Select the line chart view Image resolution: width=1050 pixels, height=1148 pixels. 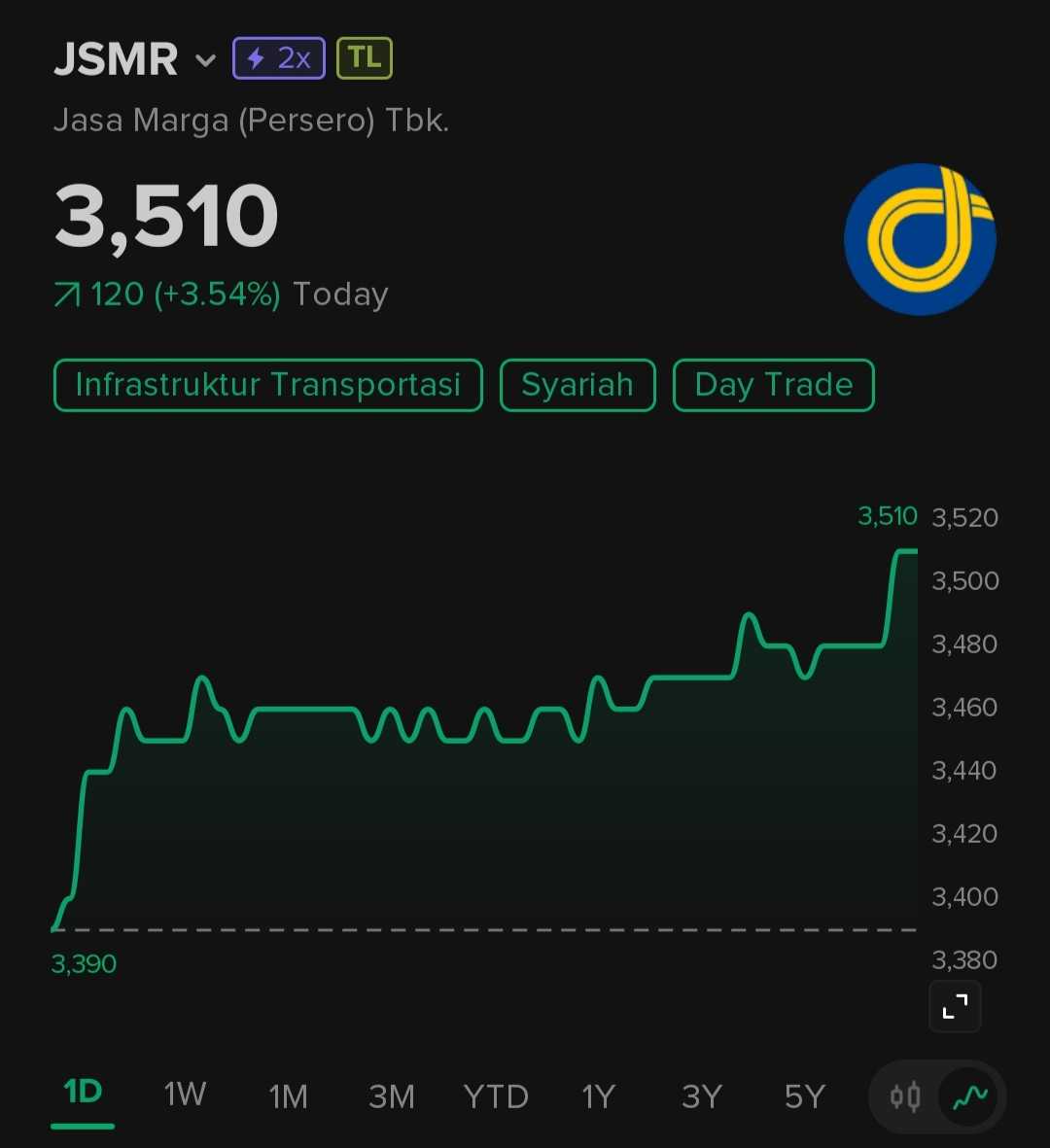(969, 1097)
